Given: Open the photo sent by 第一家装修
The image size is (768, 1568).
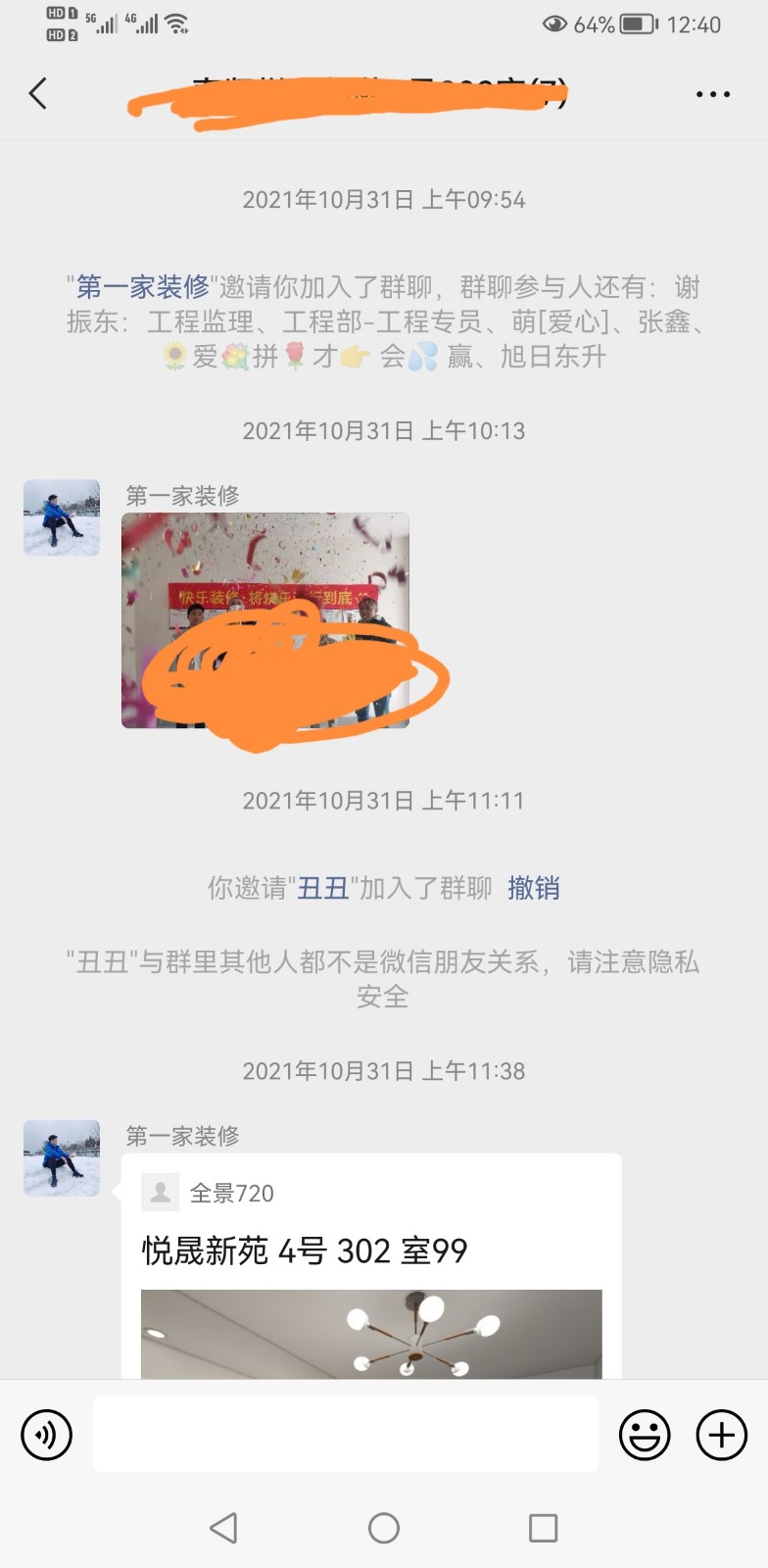Looking at the screenshot, I should pyautogui.click(x=264, y=619).
